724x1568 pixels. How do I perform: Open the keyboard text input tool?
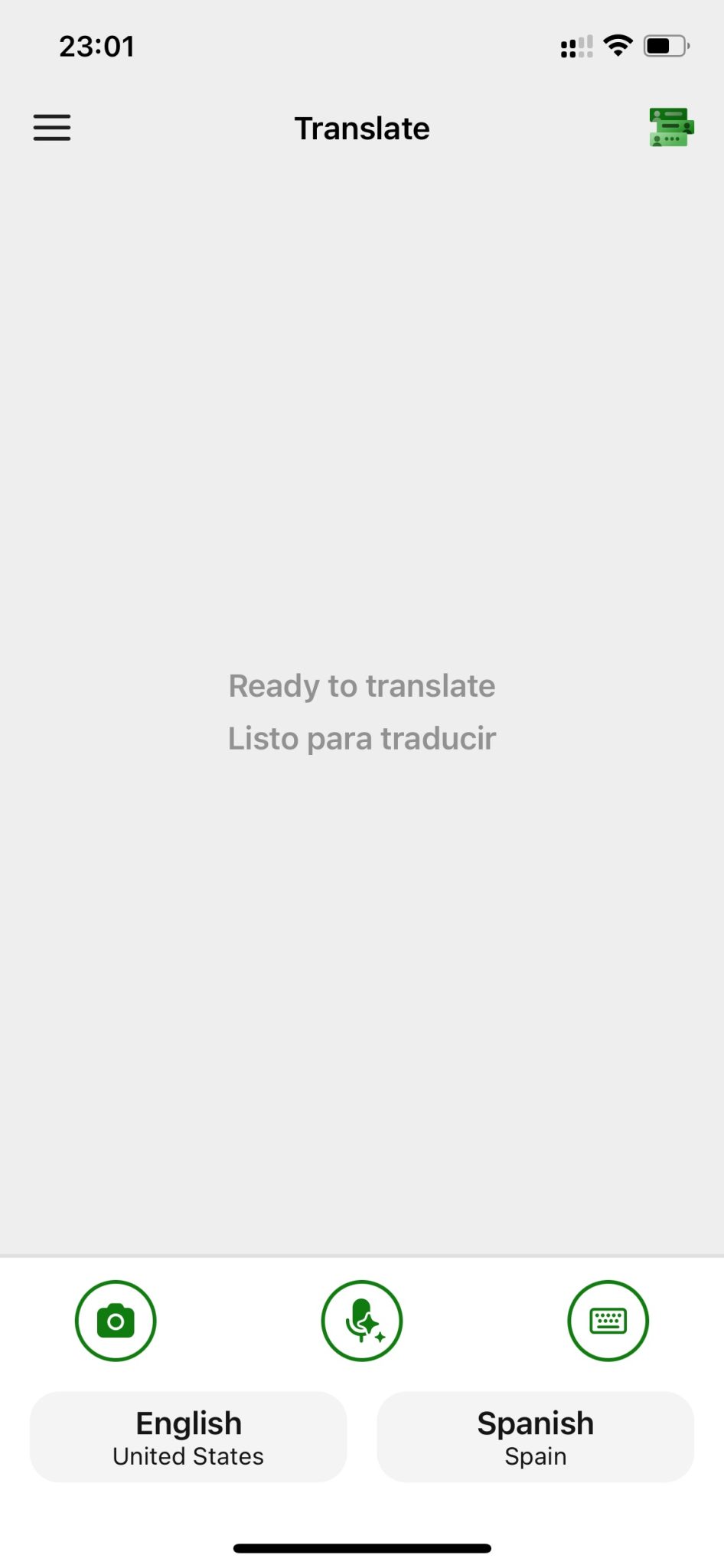coord(608,1320)
